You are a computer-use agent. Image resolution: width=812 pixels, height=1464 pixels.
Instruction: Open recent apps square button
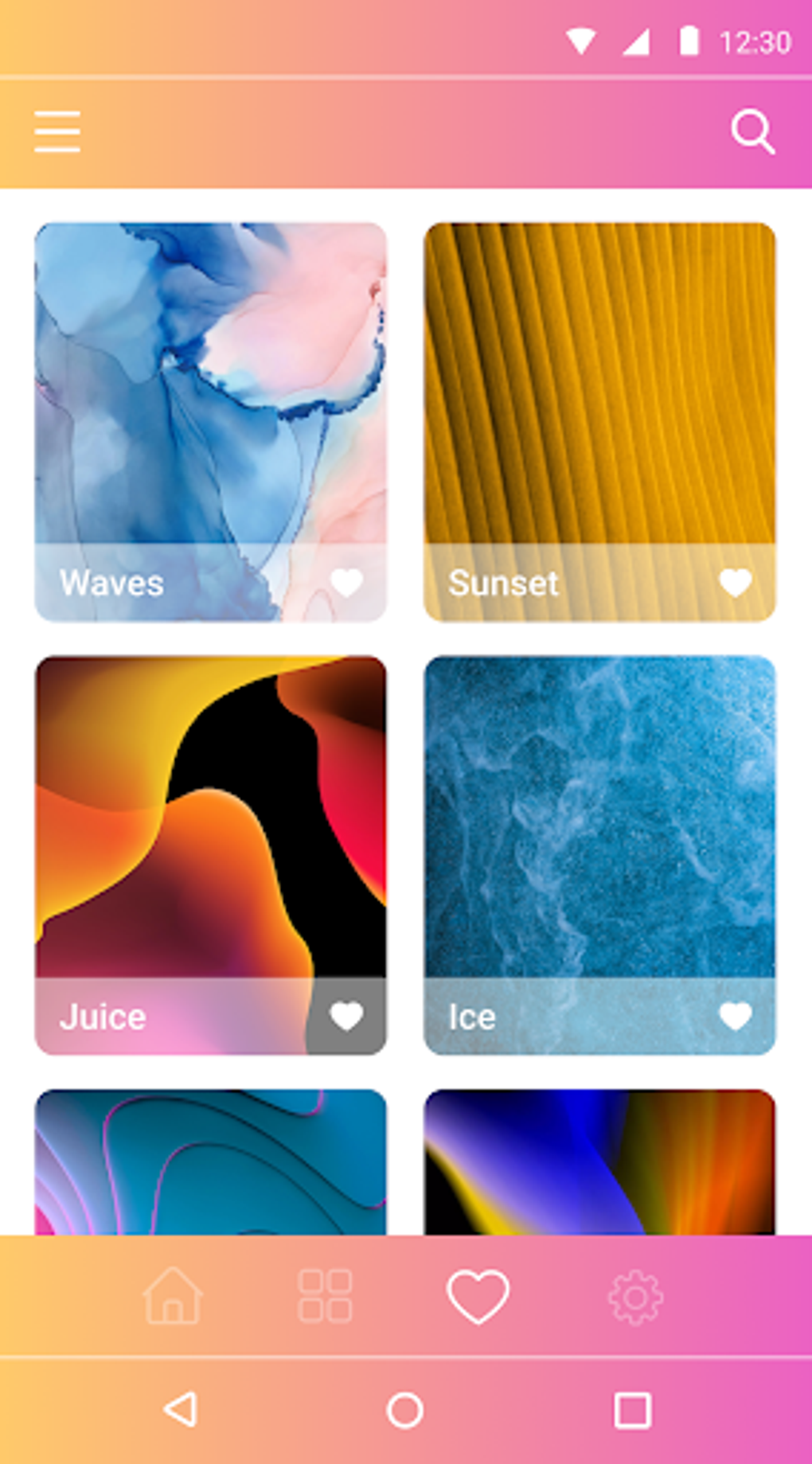point(633,1411)
